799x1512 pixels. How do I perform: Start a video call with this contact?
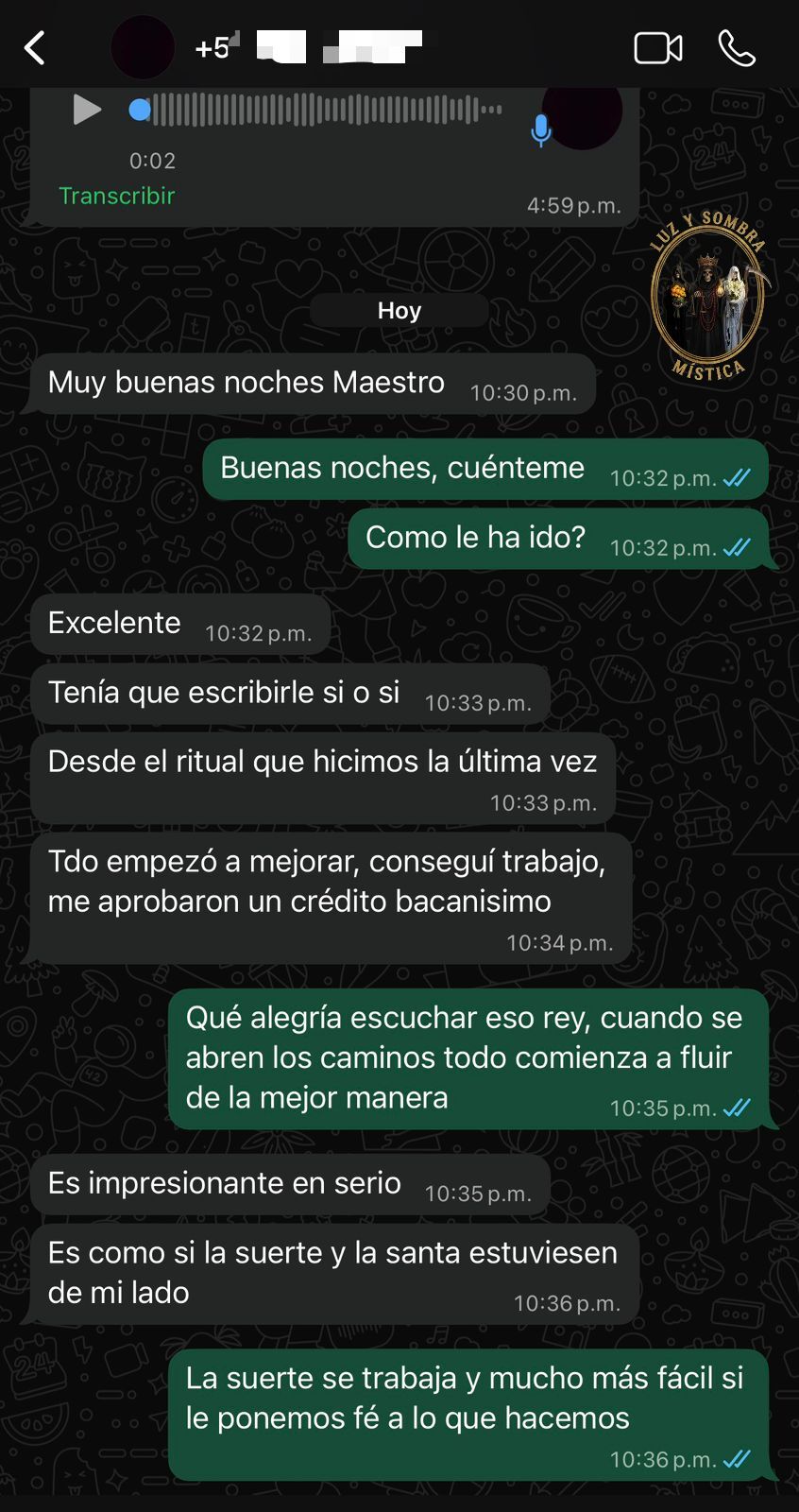click(657, 48)
